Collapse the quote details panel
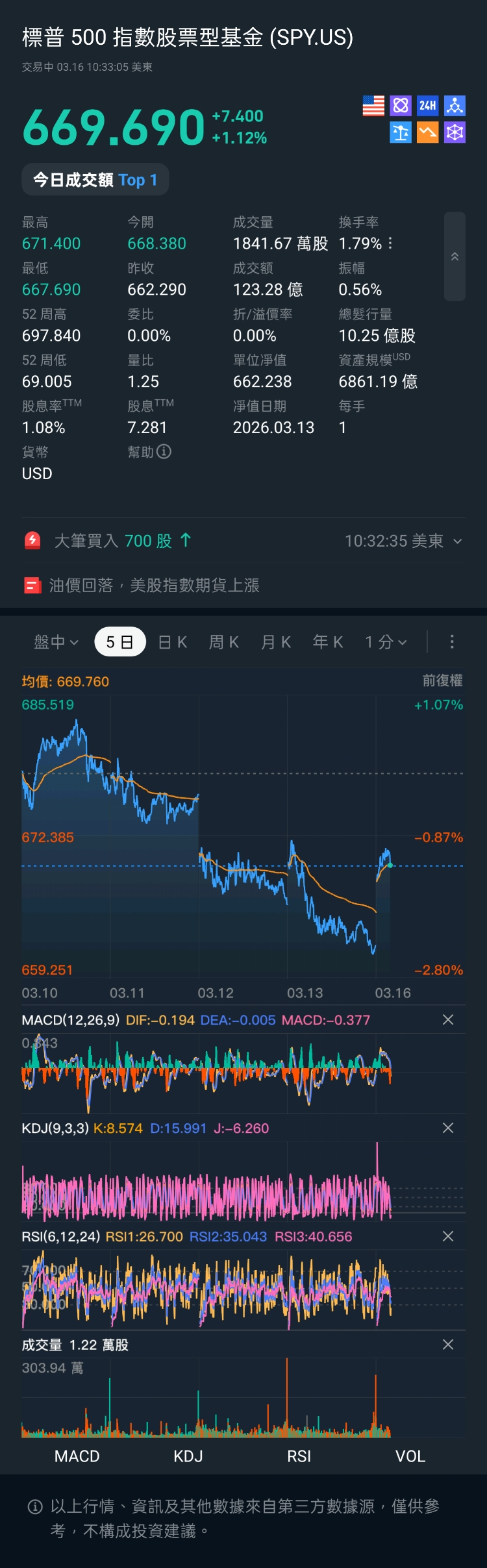 tap(455, 256)
